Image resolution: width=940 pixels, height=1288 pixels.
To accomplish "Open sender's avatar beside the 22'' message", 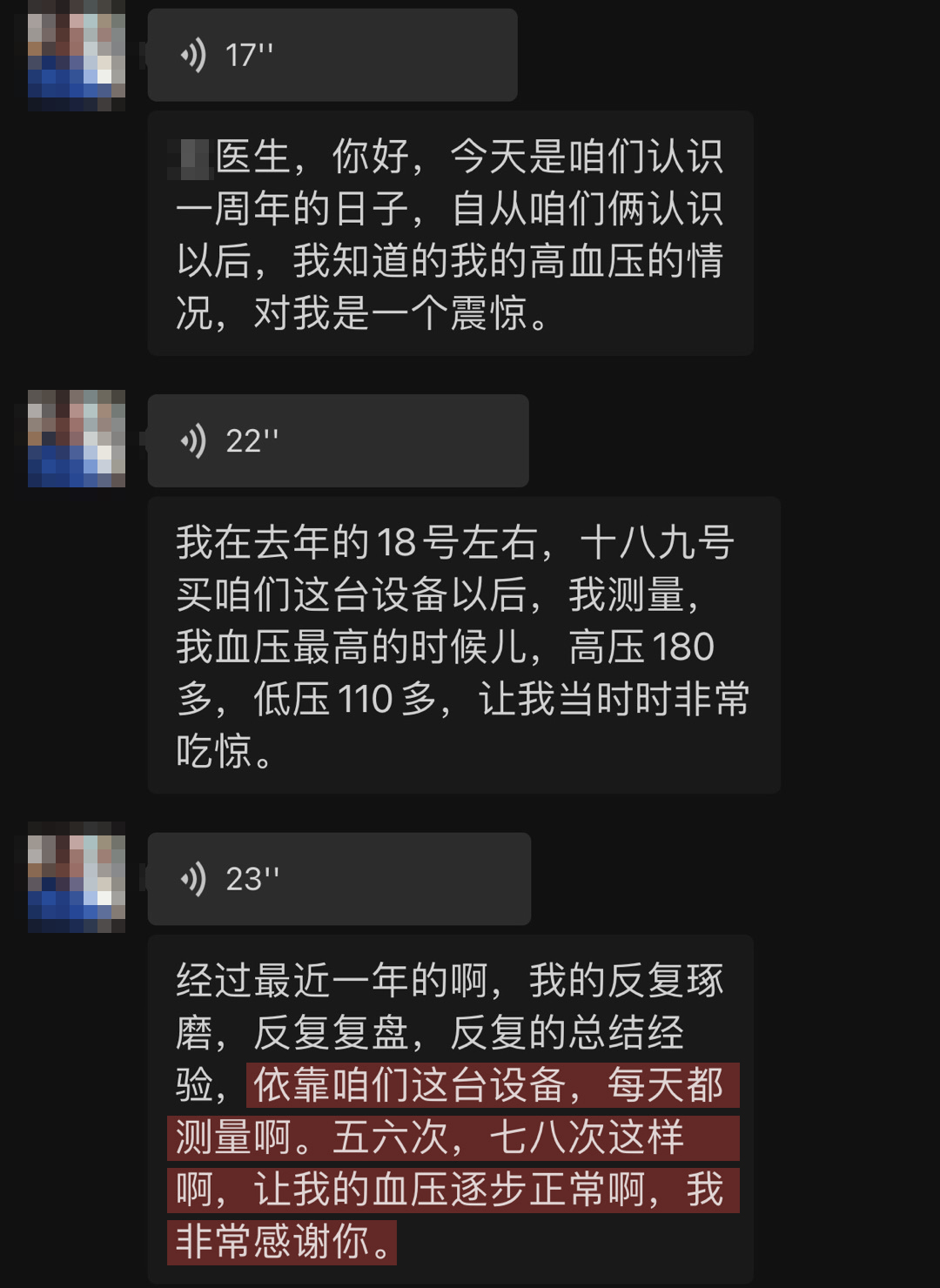I will tap(77, 439).
